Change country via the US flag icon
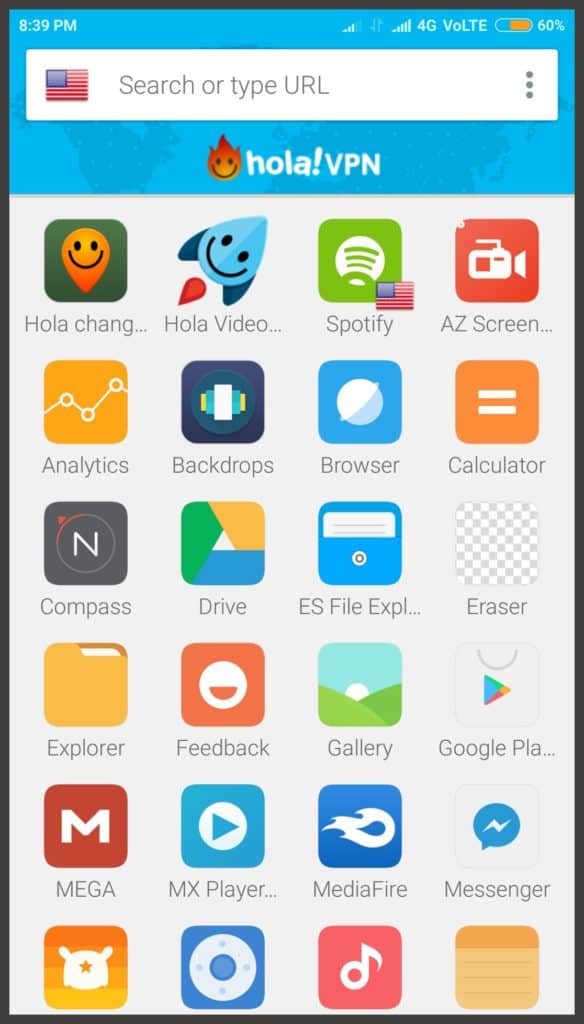 pyautogui.click(x=67, y=85)
